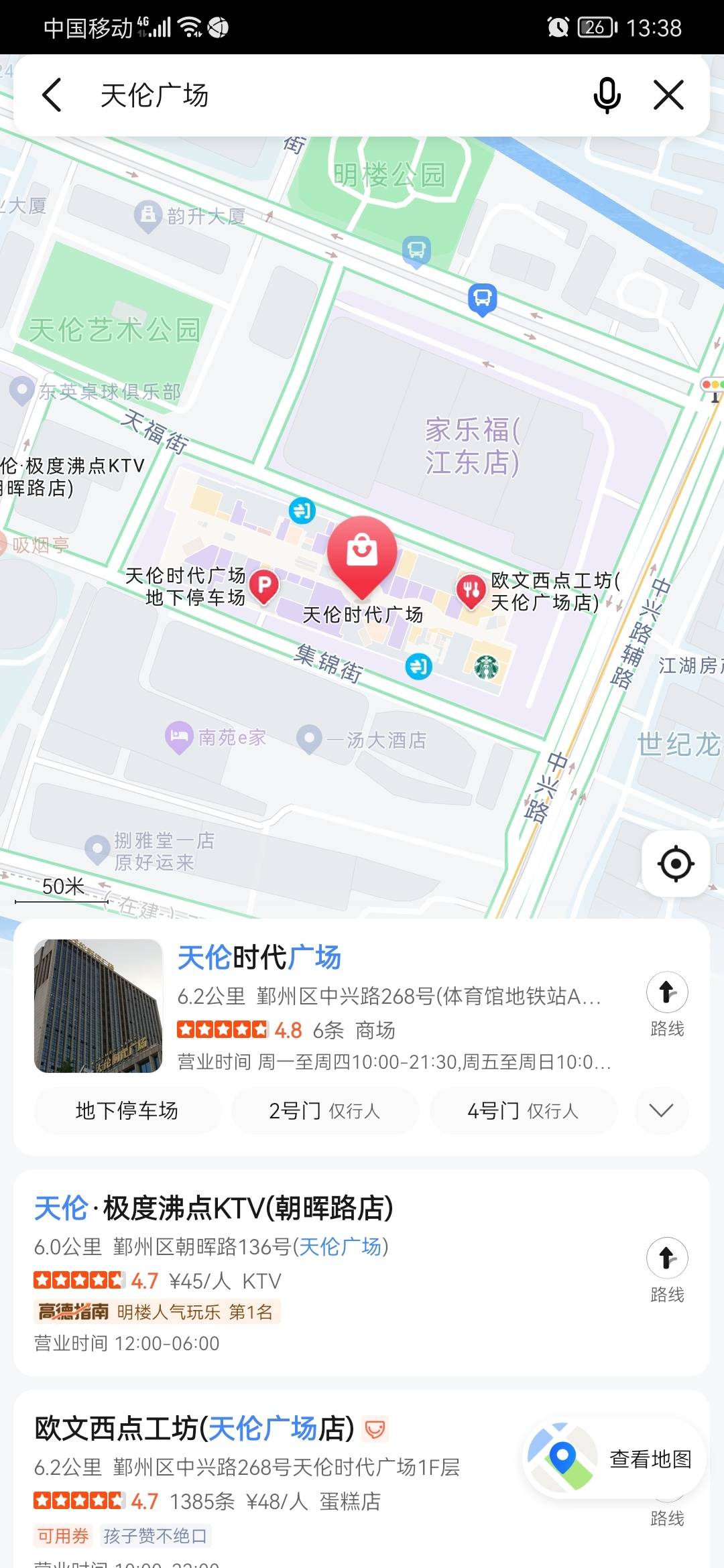
Task: Recenter map on my location
Action: tap(675, 863)
